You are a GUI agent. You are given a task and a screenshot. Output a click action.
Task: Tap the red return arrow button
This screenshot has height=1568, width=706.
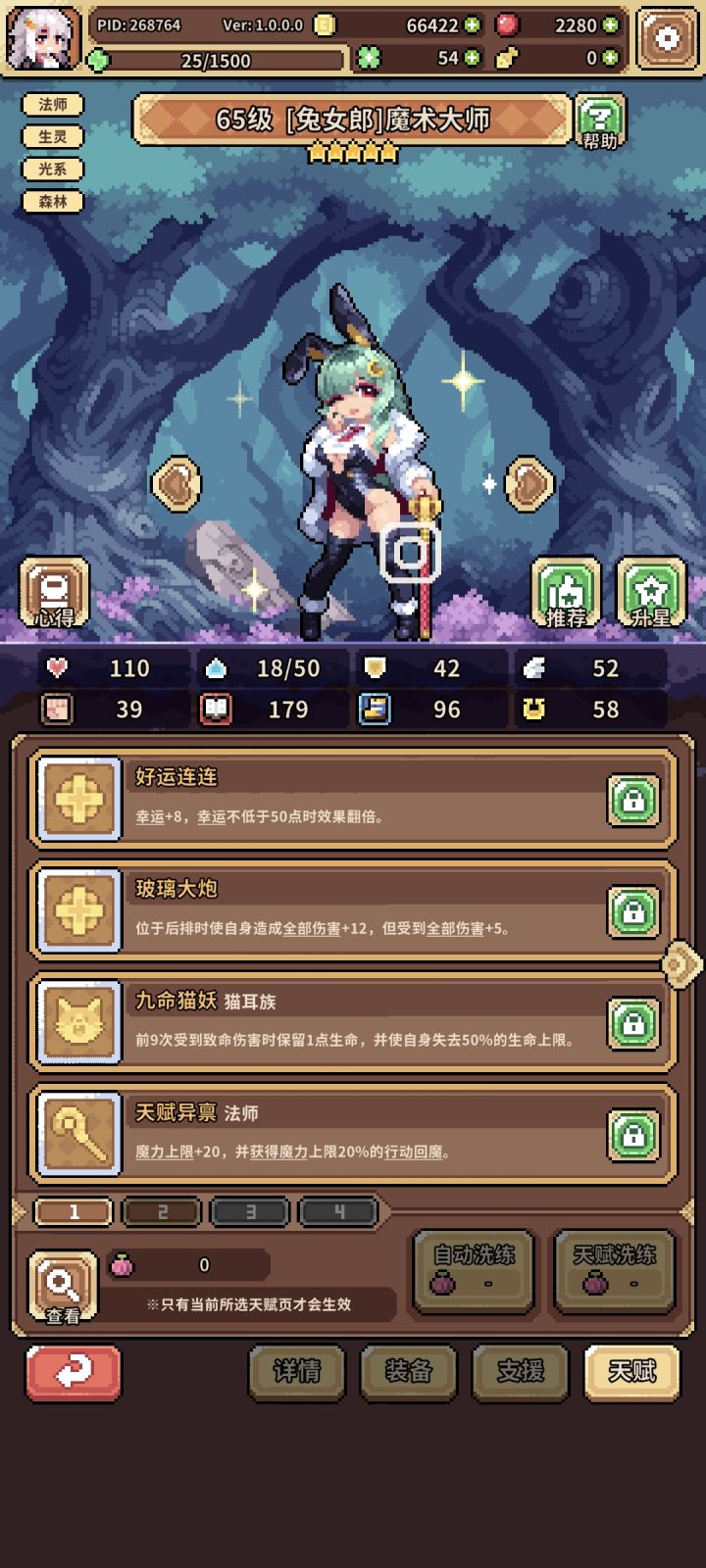tap(71, 1374)
